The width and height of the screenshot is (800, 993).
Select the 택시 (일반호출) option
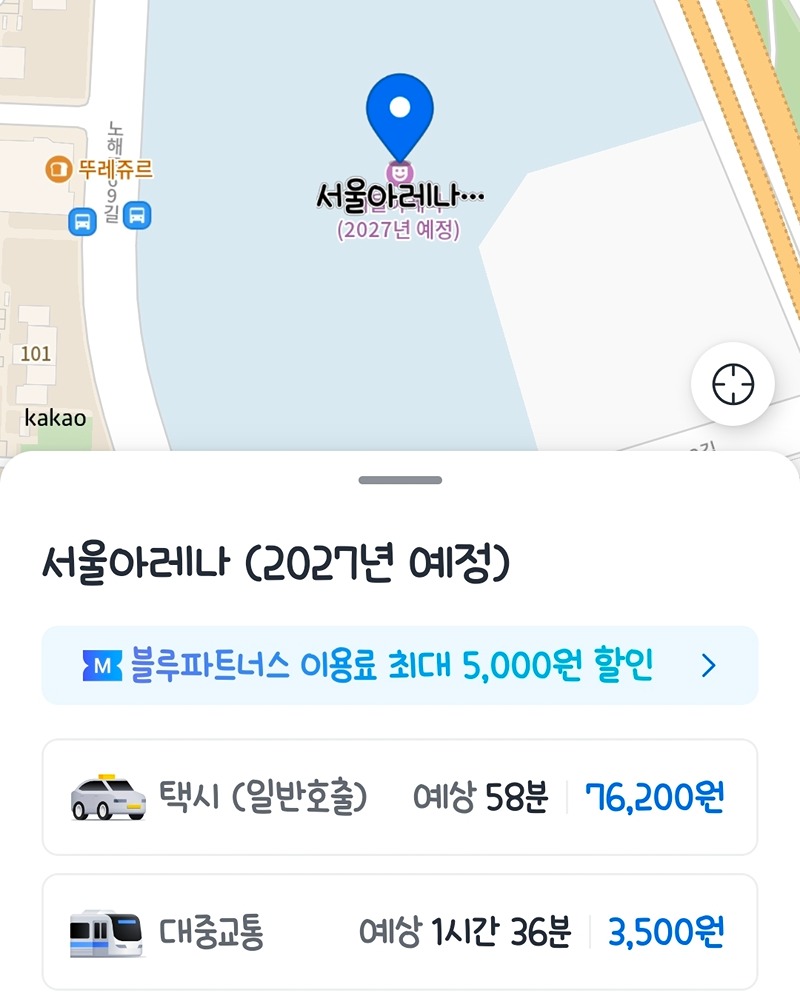point(400,797)
